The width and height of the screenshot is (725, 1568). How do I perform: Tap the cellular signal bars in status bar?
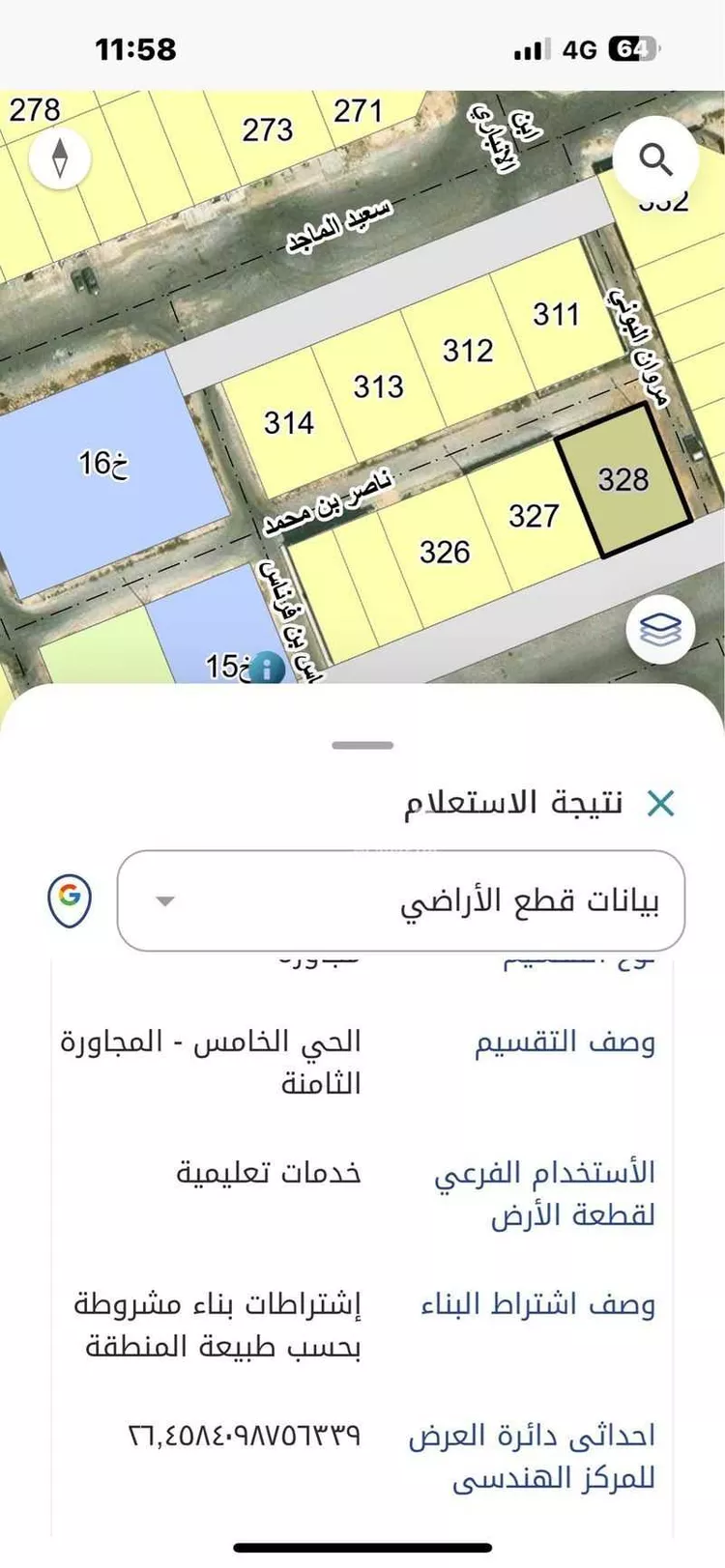[527, 48]
